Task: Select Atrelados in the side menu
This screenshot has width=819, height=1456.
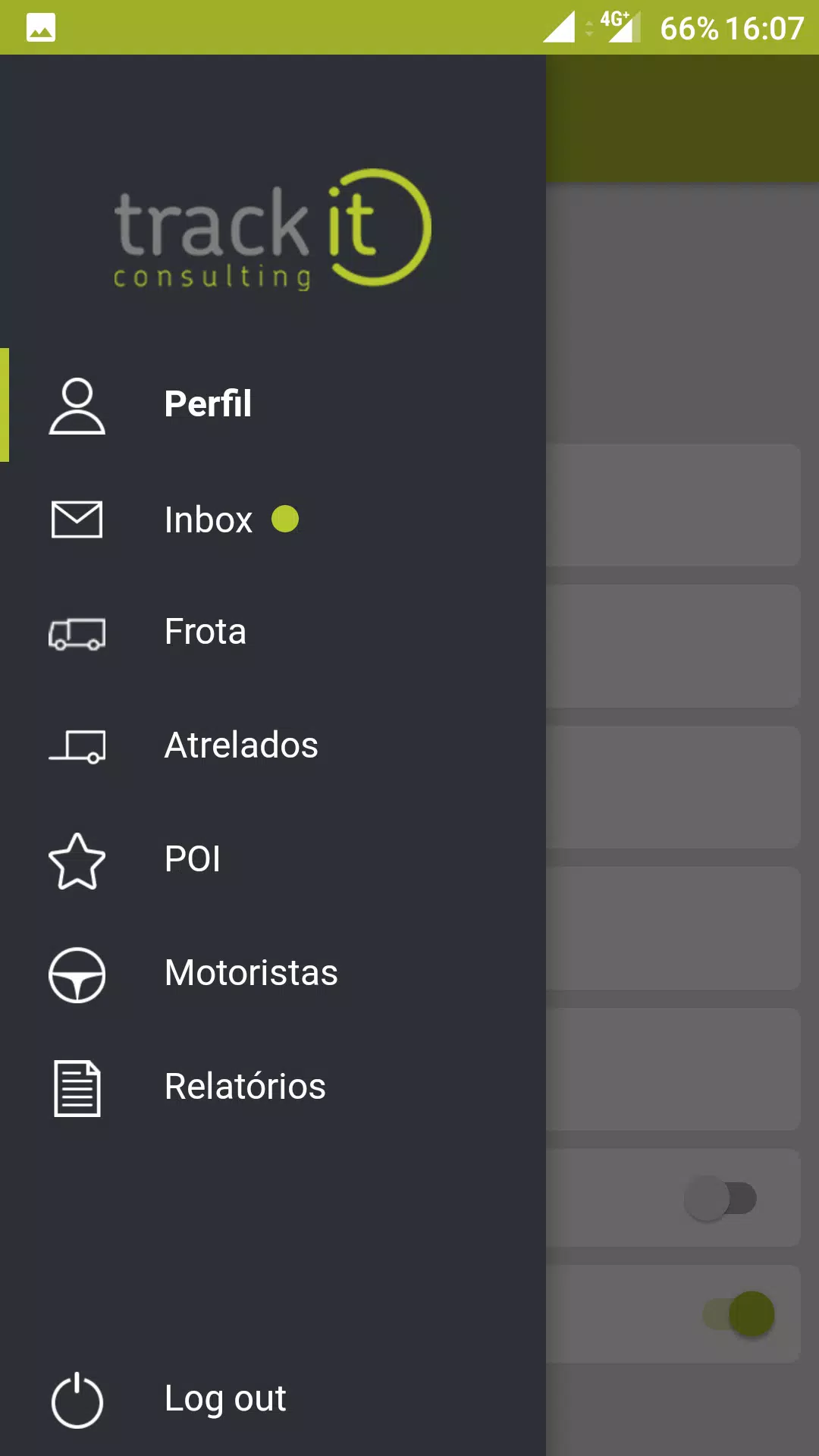Action: [240, 745]
